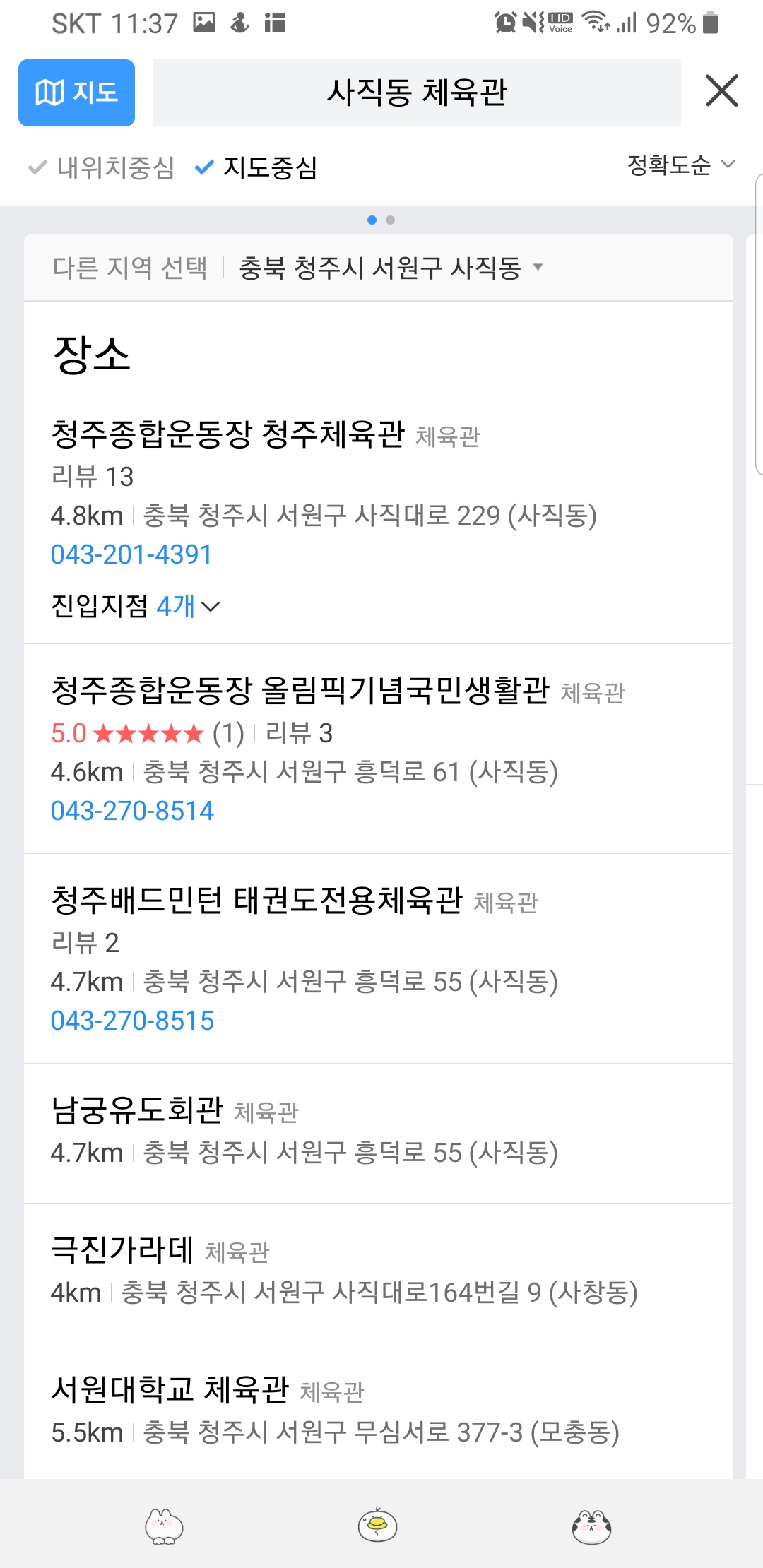
Task: Expand 진입지점 4개 list
Action: pos(136,606)
